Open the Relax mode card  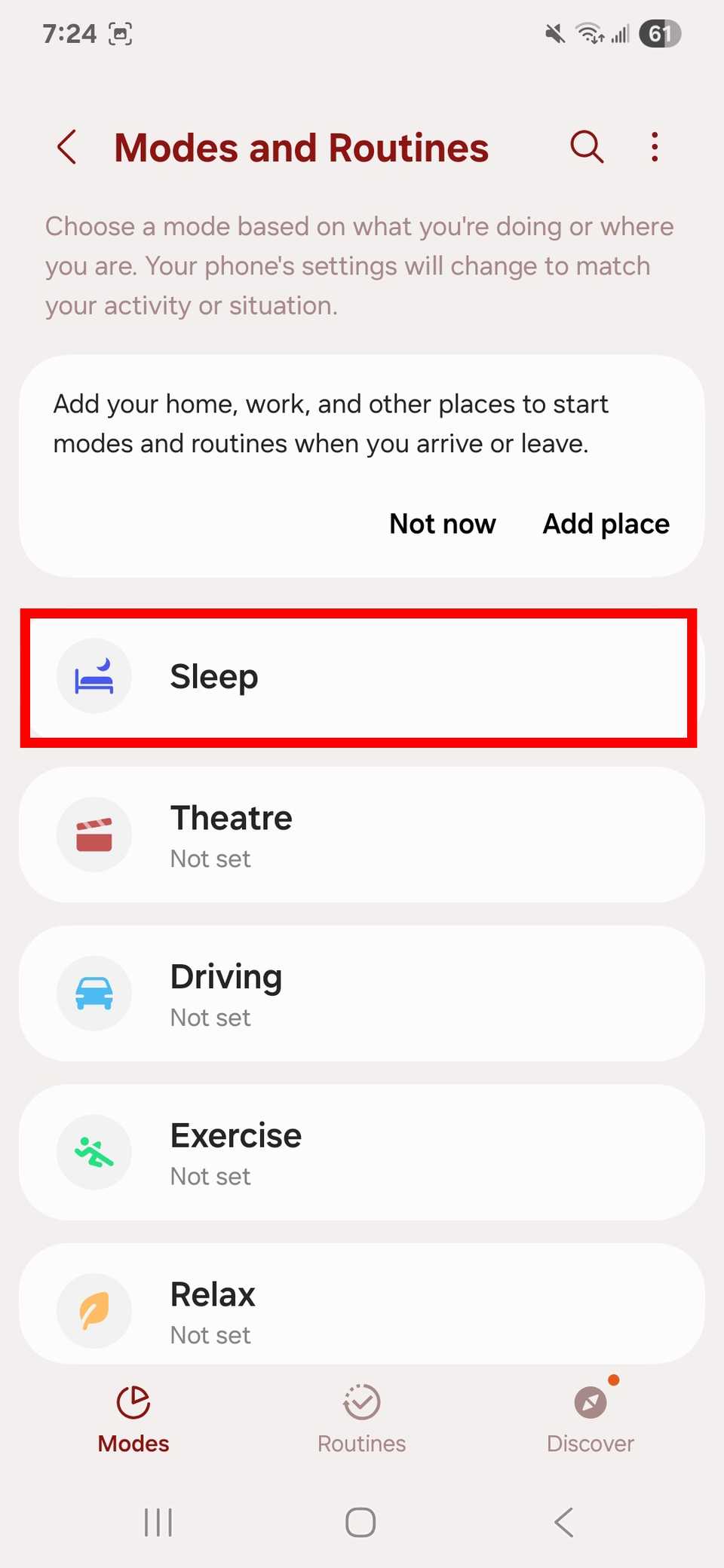click(360, 1311)
